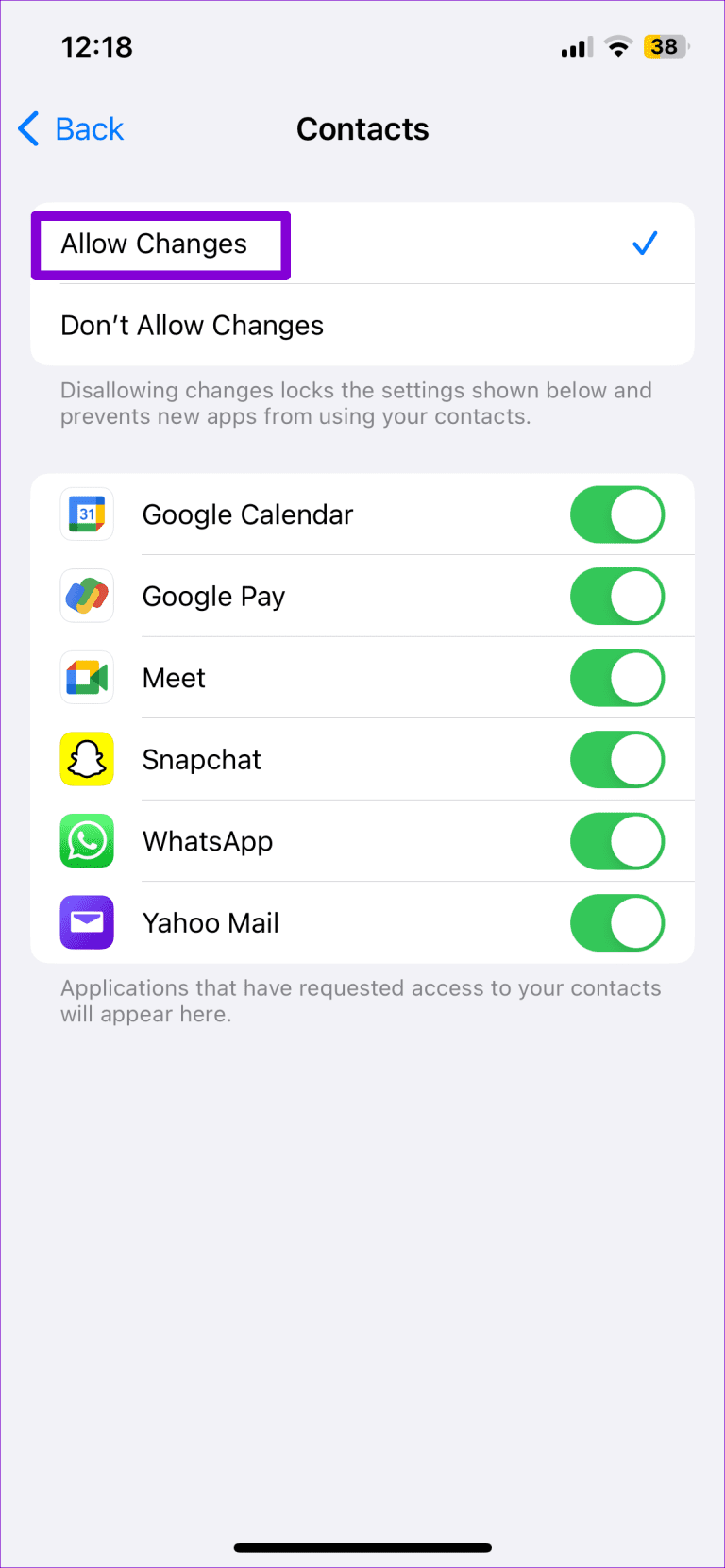Tap the Yahoo Mail envelope icon
This screenshot has height=1568, width=725.
tap(86, 922)
